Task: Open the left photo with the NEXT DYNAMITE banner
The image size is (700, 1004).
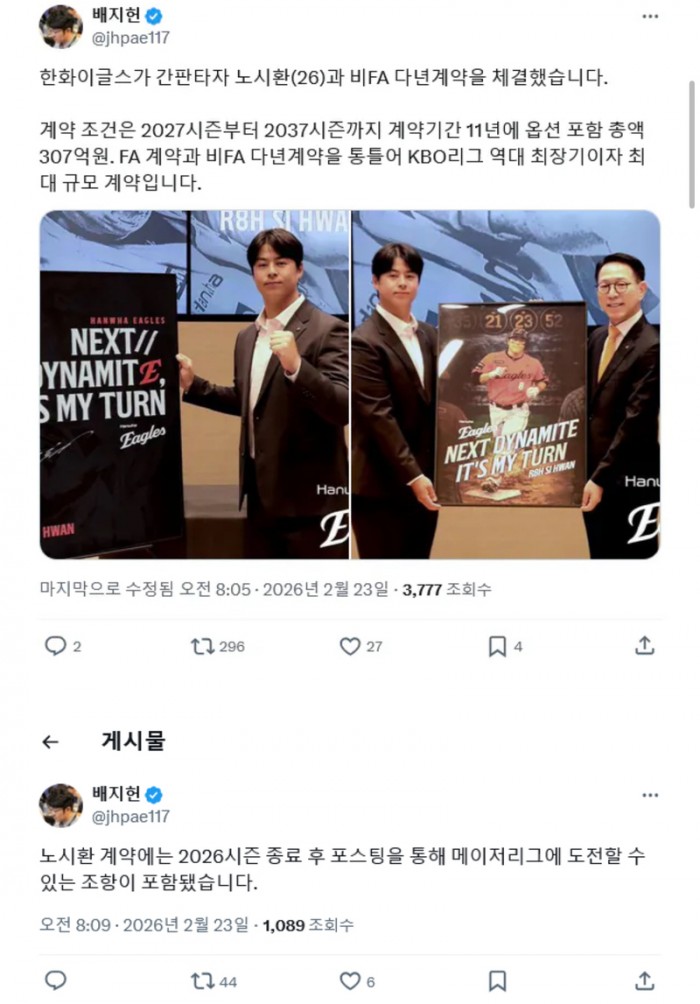Action: click(195, 384)
